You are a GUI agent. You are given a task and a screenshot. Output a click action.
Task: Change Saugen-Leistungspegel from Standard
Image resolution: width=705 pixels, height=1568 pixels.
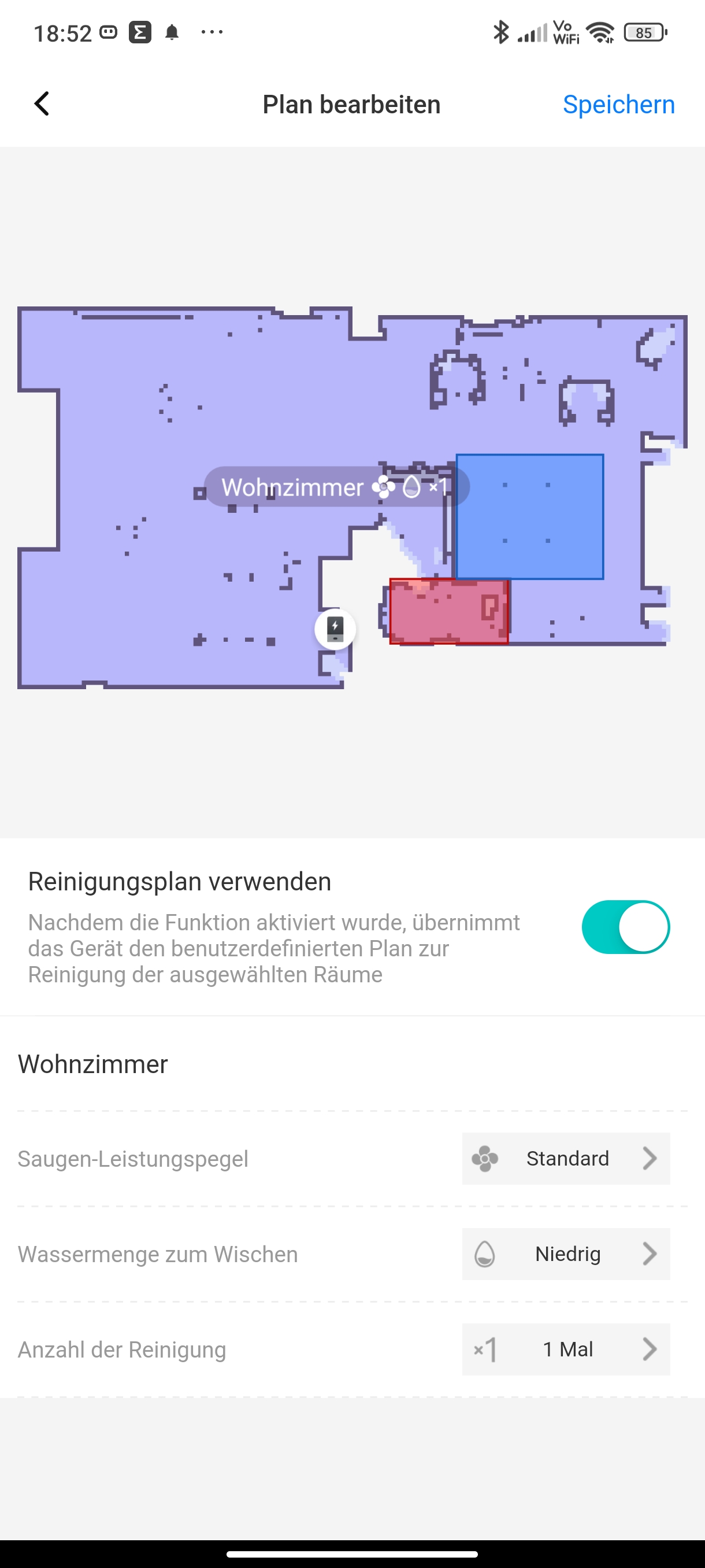566,1158
